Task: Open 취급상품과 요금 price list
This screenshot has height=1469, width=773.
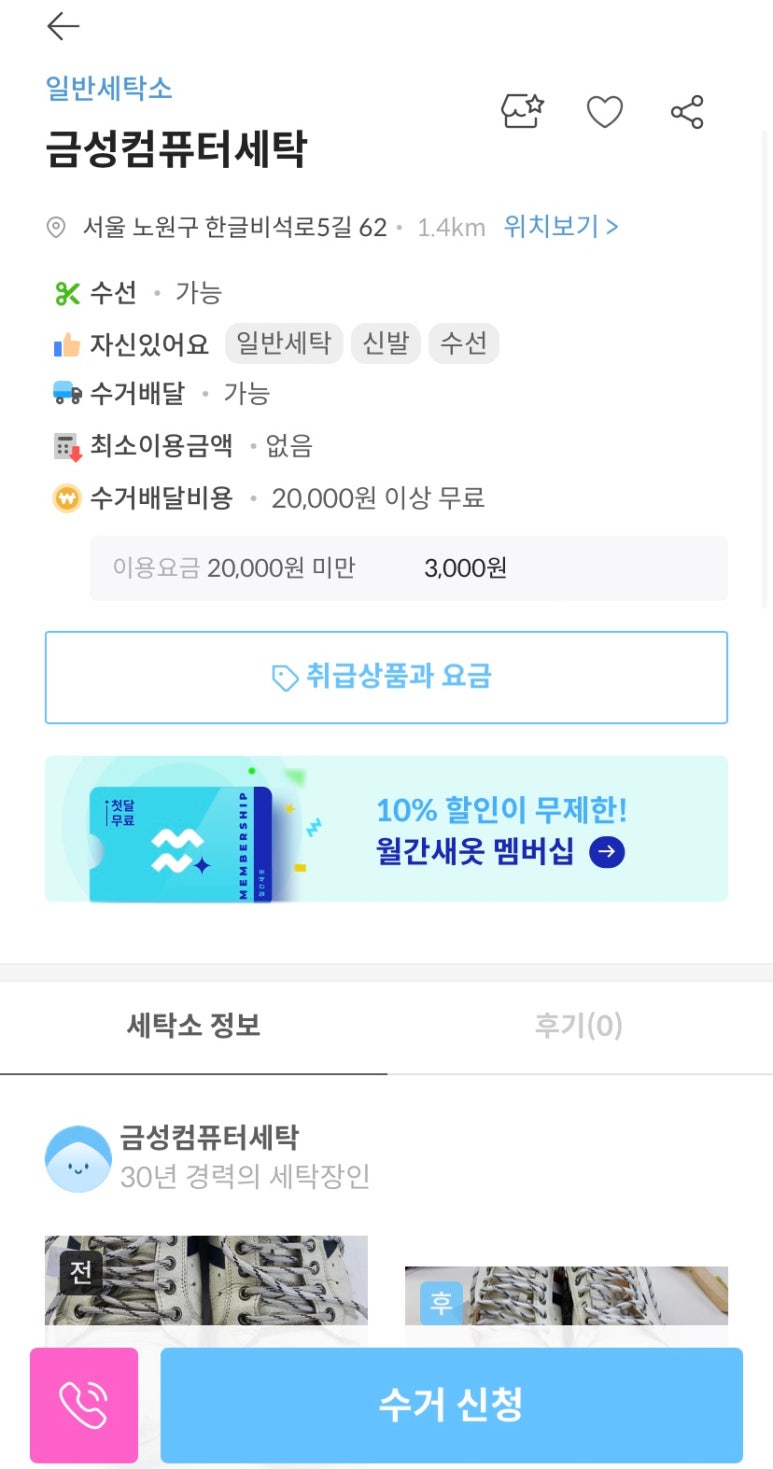Action: click(x=386, y=677)
